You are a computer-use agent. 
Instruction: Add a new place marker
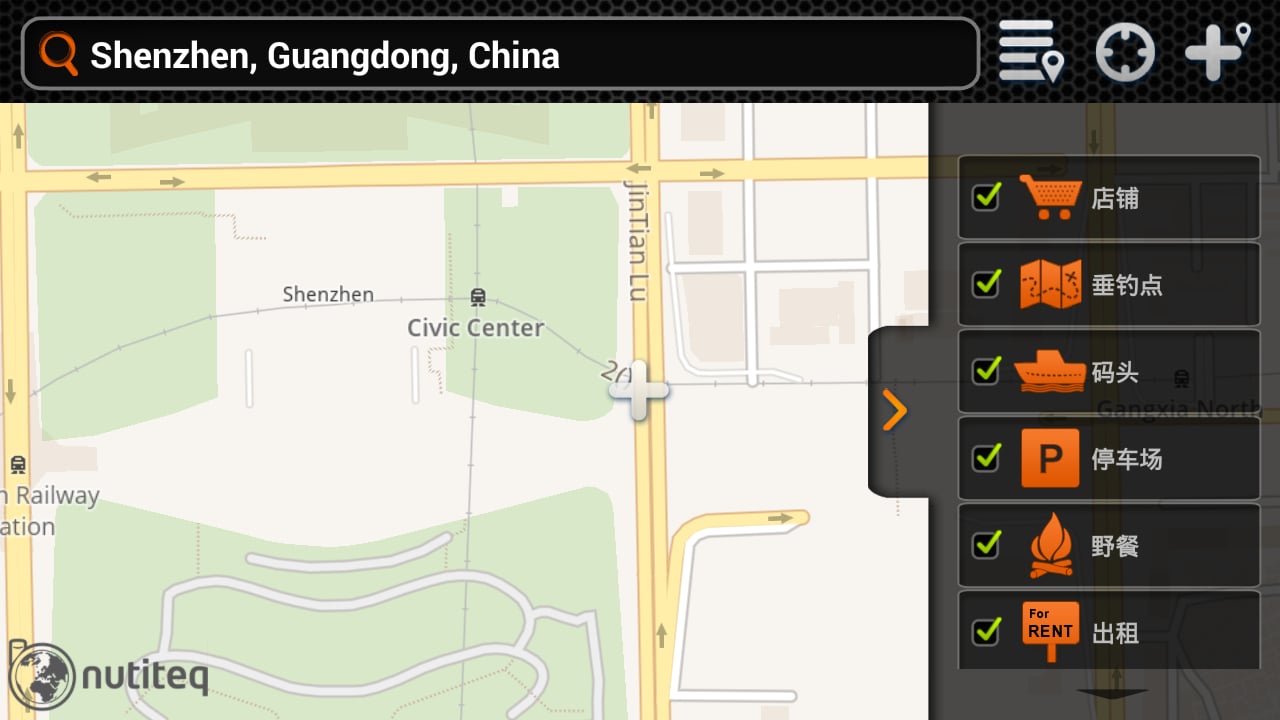click(1217, 52)
